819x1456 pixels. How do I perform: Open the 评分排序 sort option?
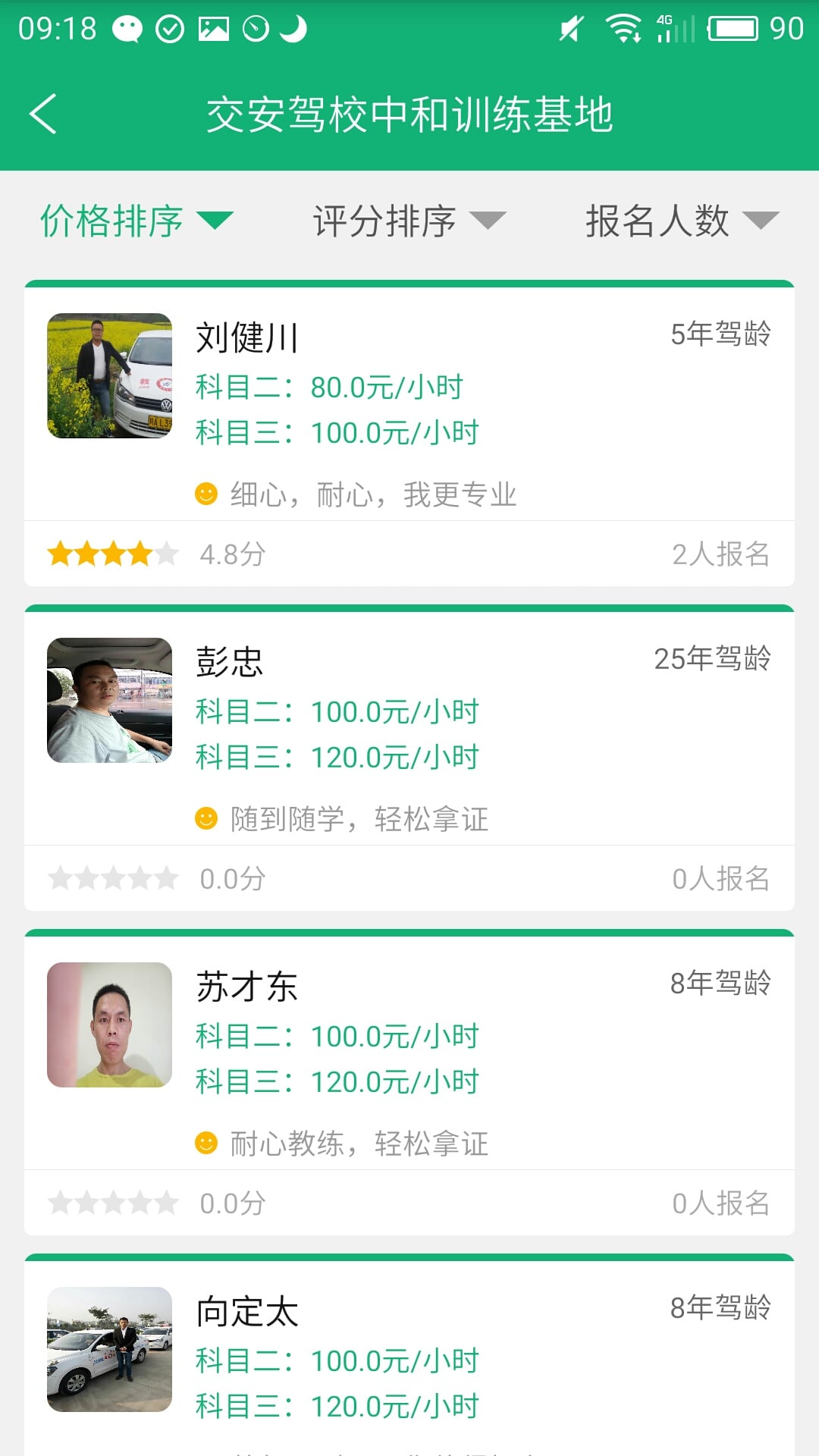click(409, 221)
